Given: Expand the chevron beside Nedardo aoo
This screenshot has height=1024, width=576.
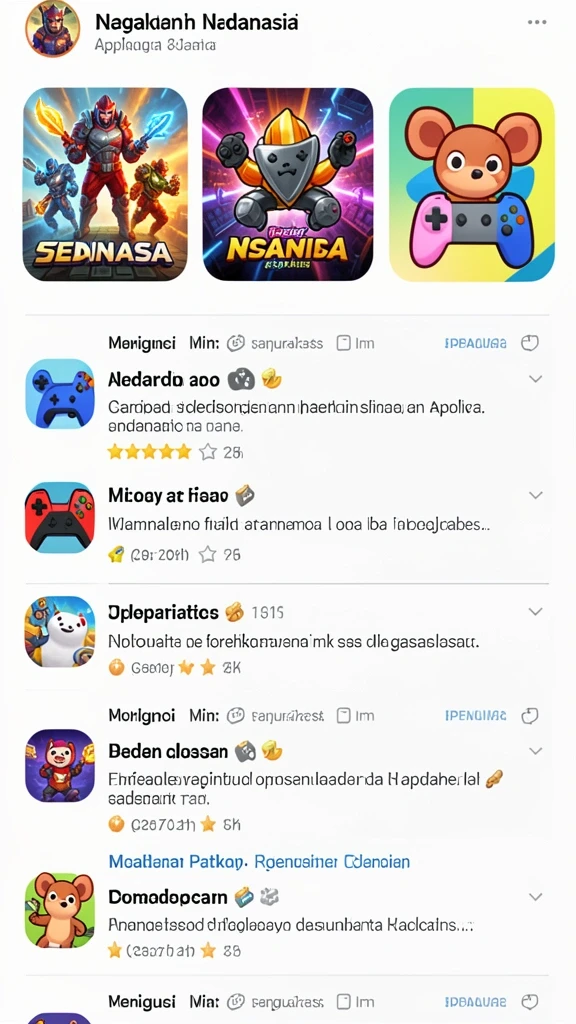Looking at the screenshot, I should (x=536, y=379).
